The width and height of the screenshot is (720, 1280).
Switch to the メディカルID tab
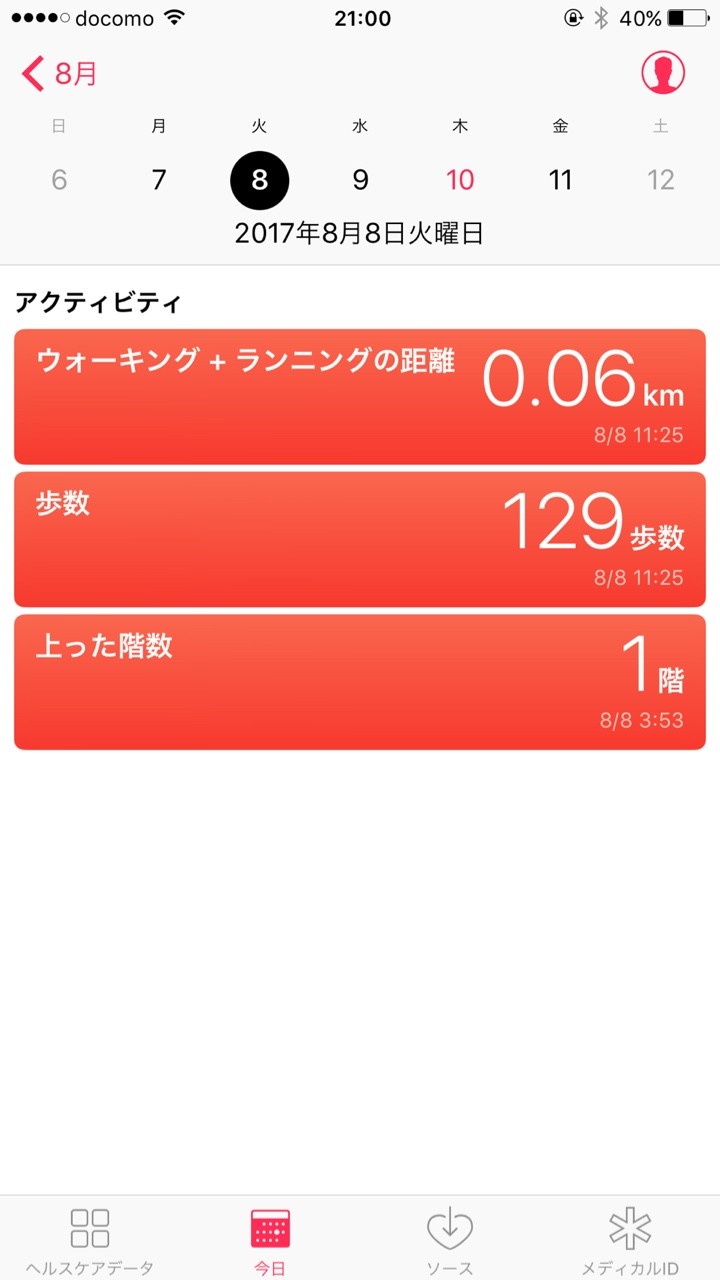pyautogui.click(x=630, y=1240)
